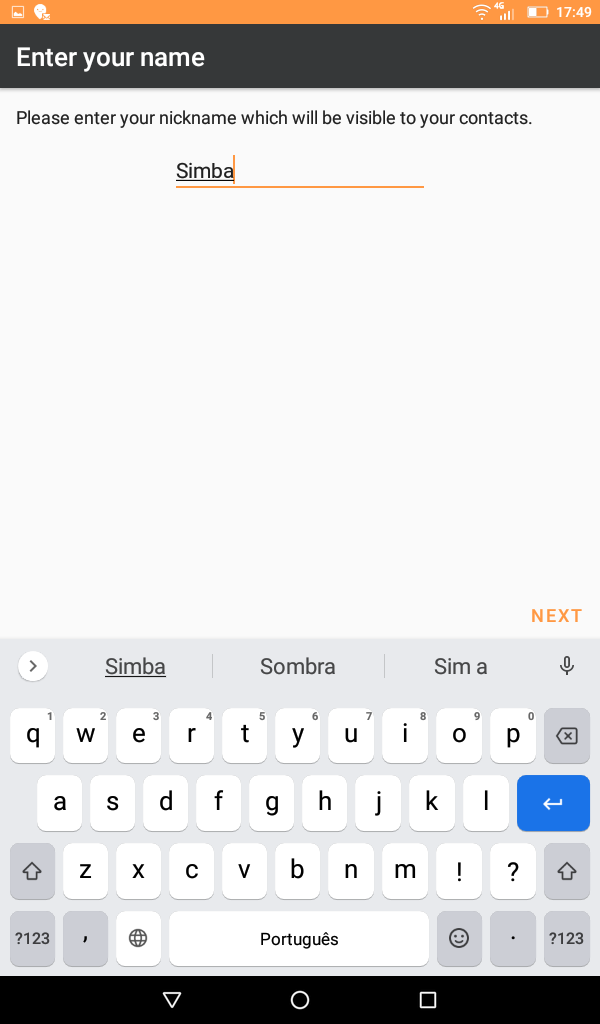Viewport: 600px width, 1024px height.
Task: Delete a character with backspace
Action: tap(566, 736)
